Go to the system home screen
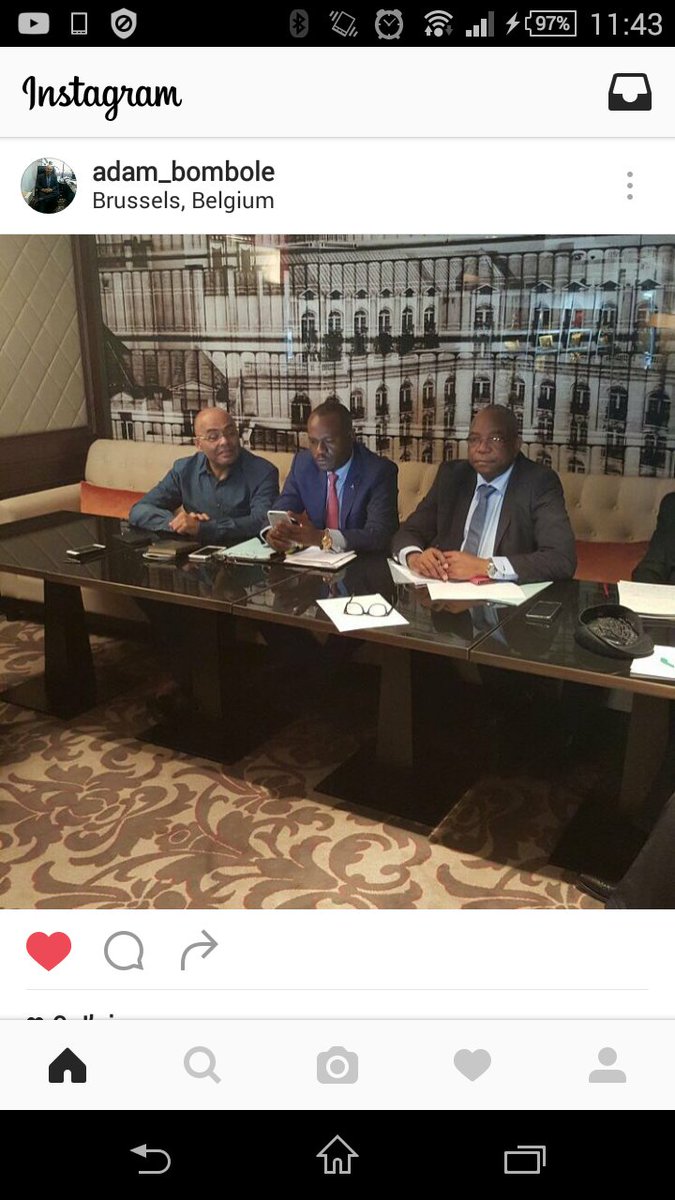The image size is (675, 1200). [337, 1156]
